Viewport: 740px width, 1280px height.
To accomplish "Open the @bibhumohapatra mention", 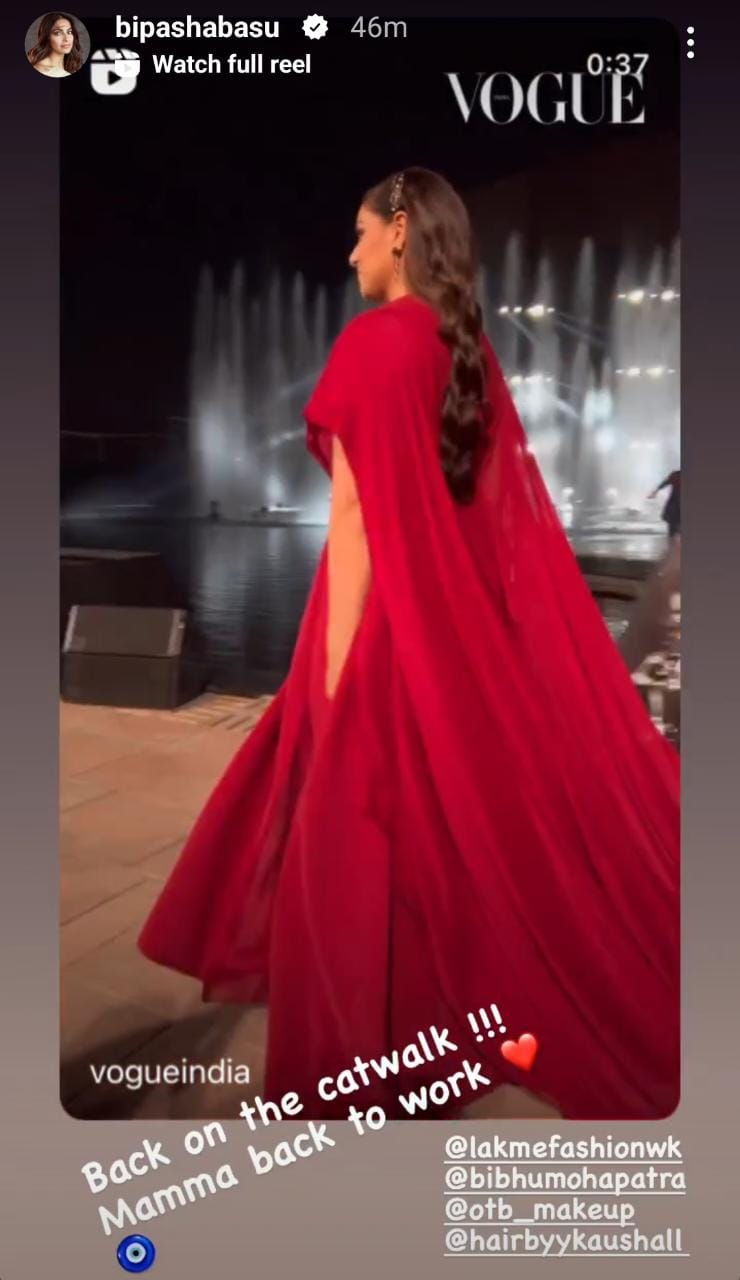I will tap(565, 1179).
